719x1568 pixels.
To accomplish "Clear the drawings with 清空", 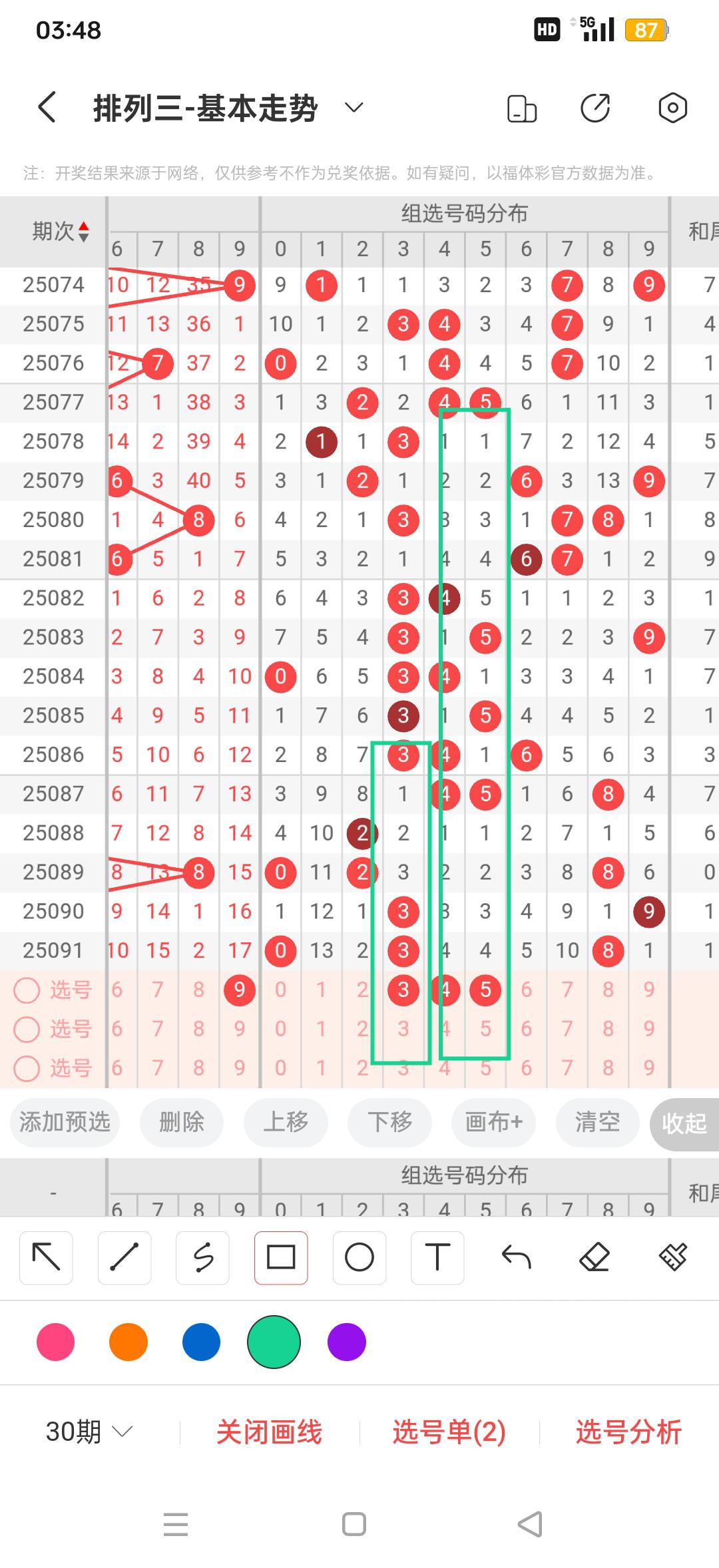I will 597,1122.
